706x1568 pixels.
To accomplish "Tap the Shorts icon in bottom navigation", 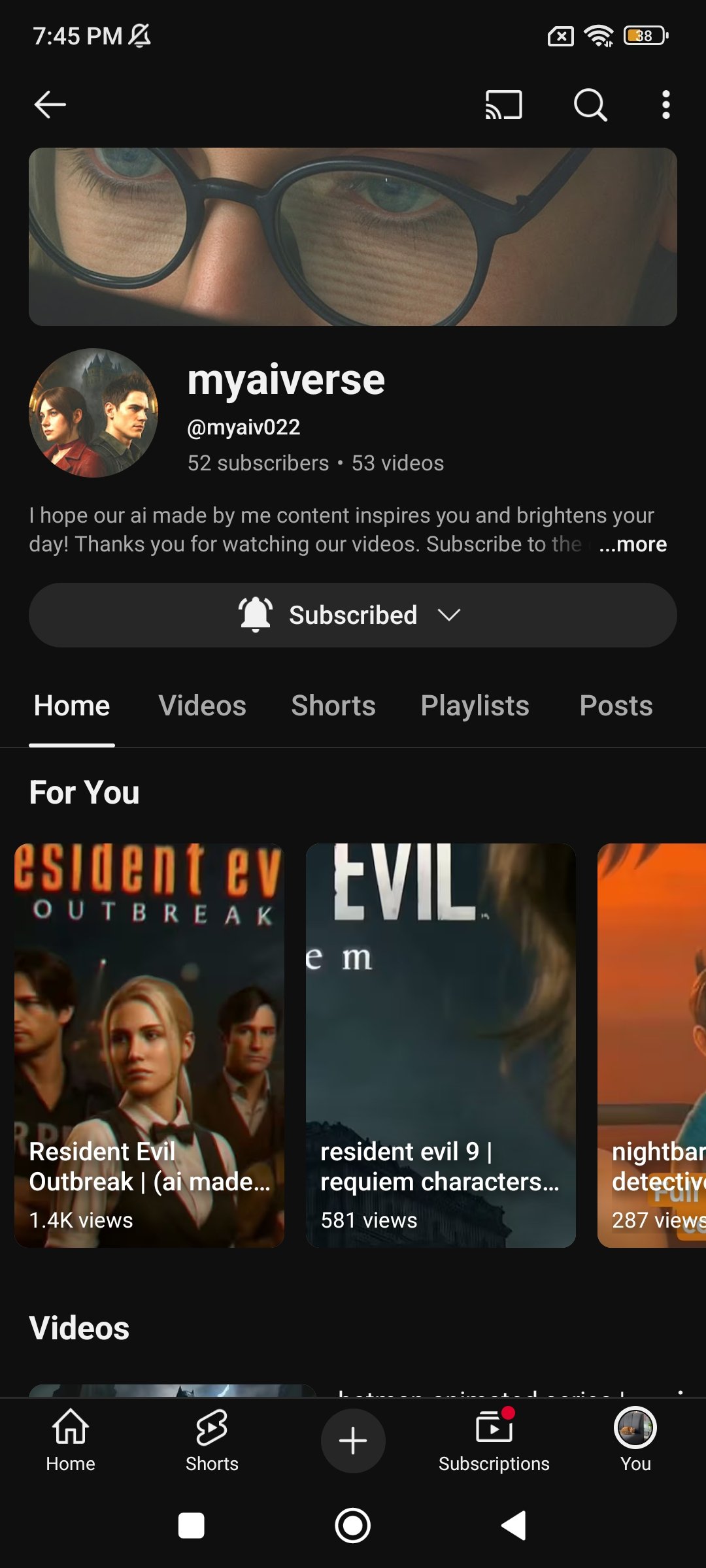I will (x=211, y=1442).
